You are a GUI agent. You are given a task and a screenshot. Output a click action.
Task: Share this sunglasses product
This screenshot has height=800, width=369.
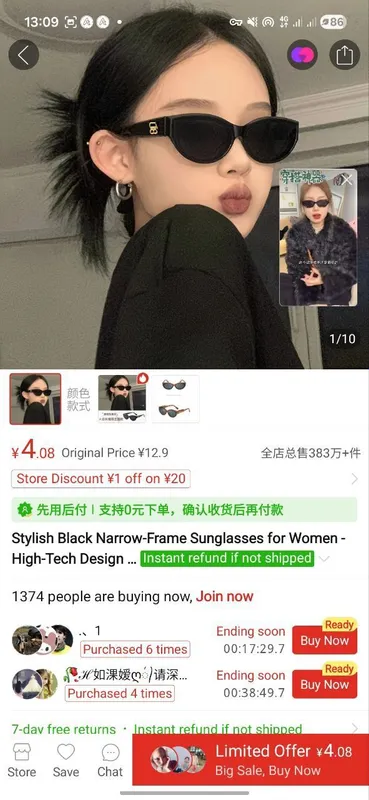click(x=345, y=55)
